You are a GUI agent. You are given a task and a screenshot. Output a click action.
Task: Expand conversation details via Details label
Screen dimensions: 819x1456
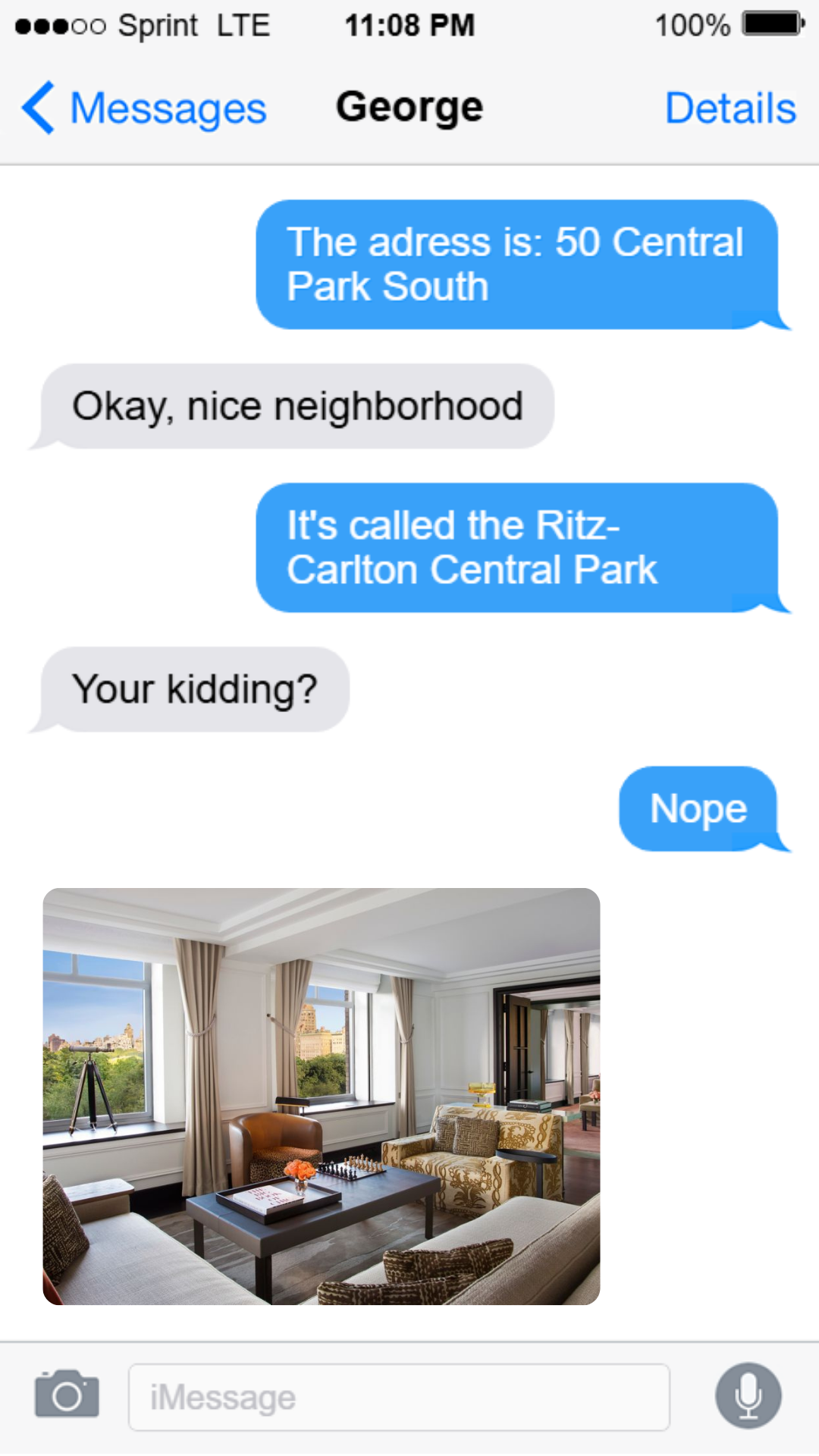pyautogui.click(x=730, y=108)
